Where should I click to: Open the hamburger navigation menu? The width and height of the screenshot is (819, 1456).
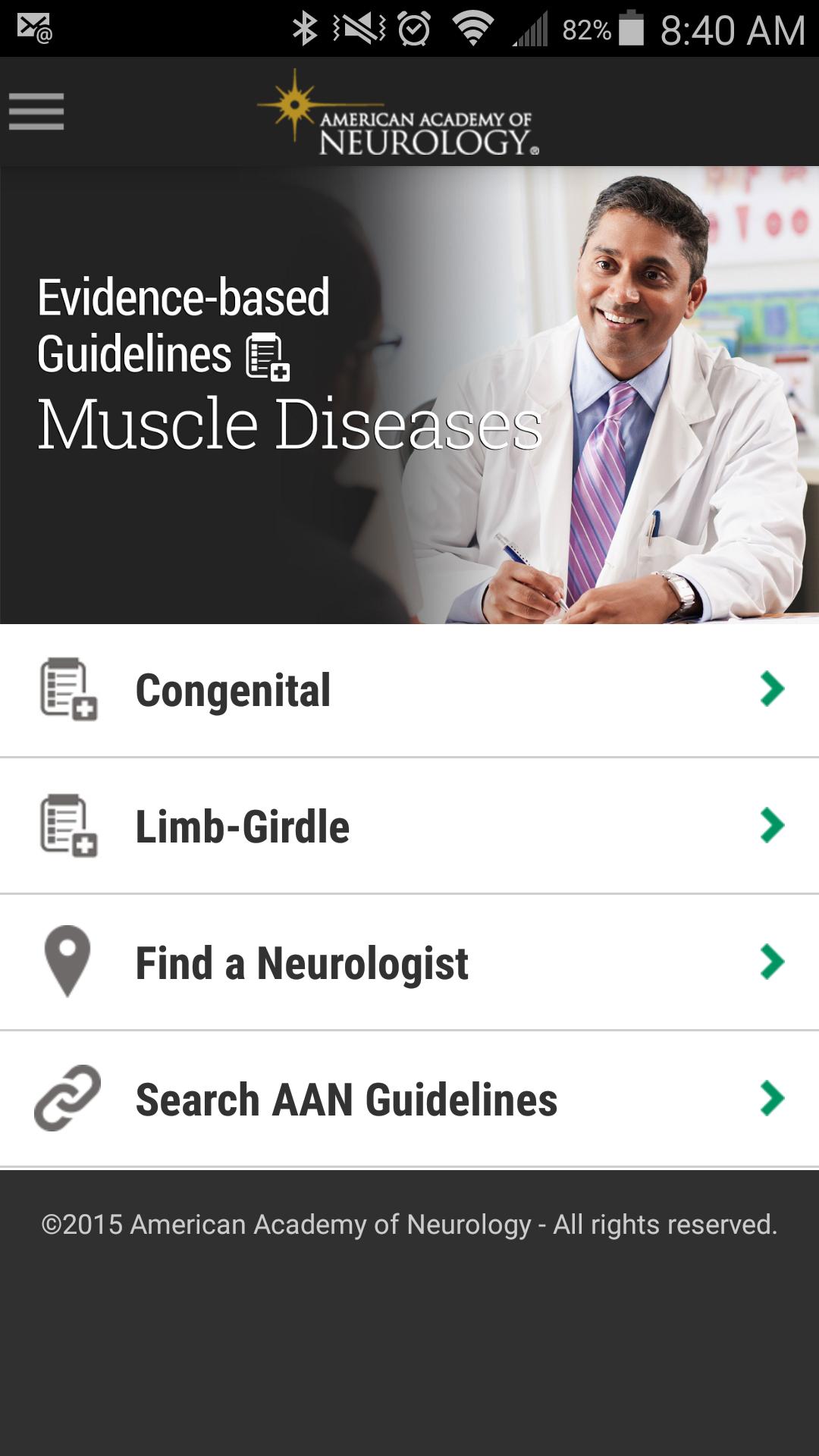36,111
